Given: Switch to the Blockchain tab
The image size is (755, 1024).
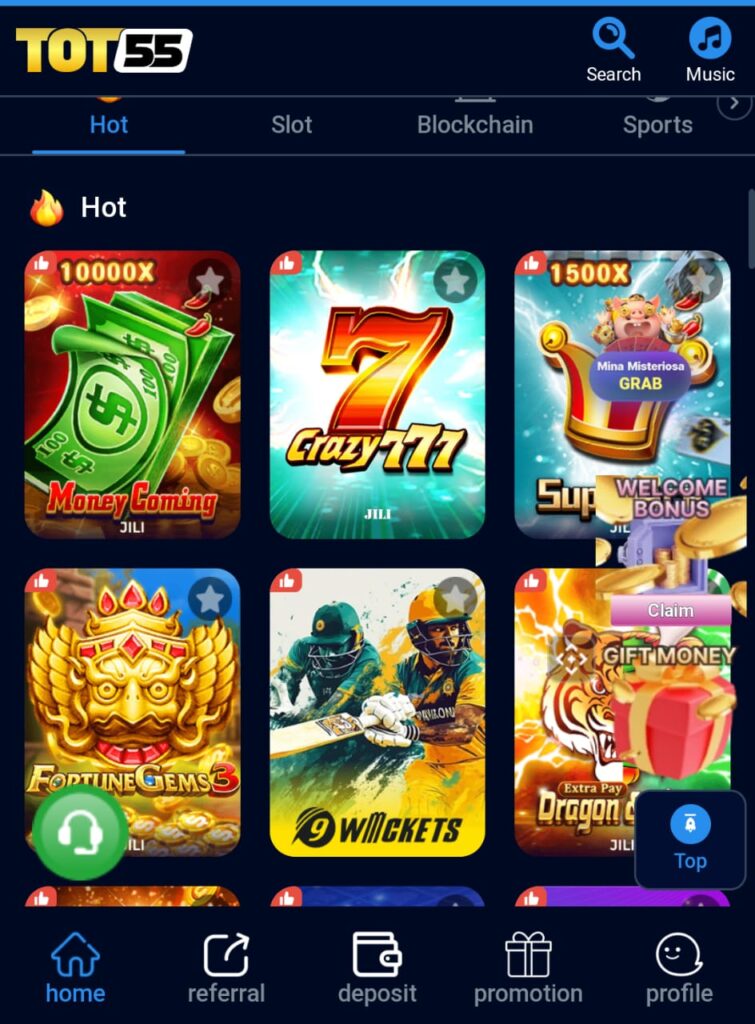Looking at the screenshot, I should tap(474, 125).
